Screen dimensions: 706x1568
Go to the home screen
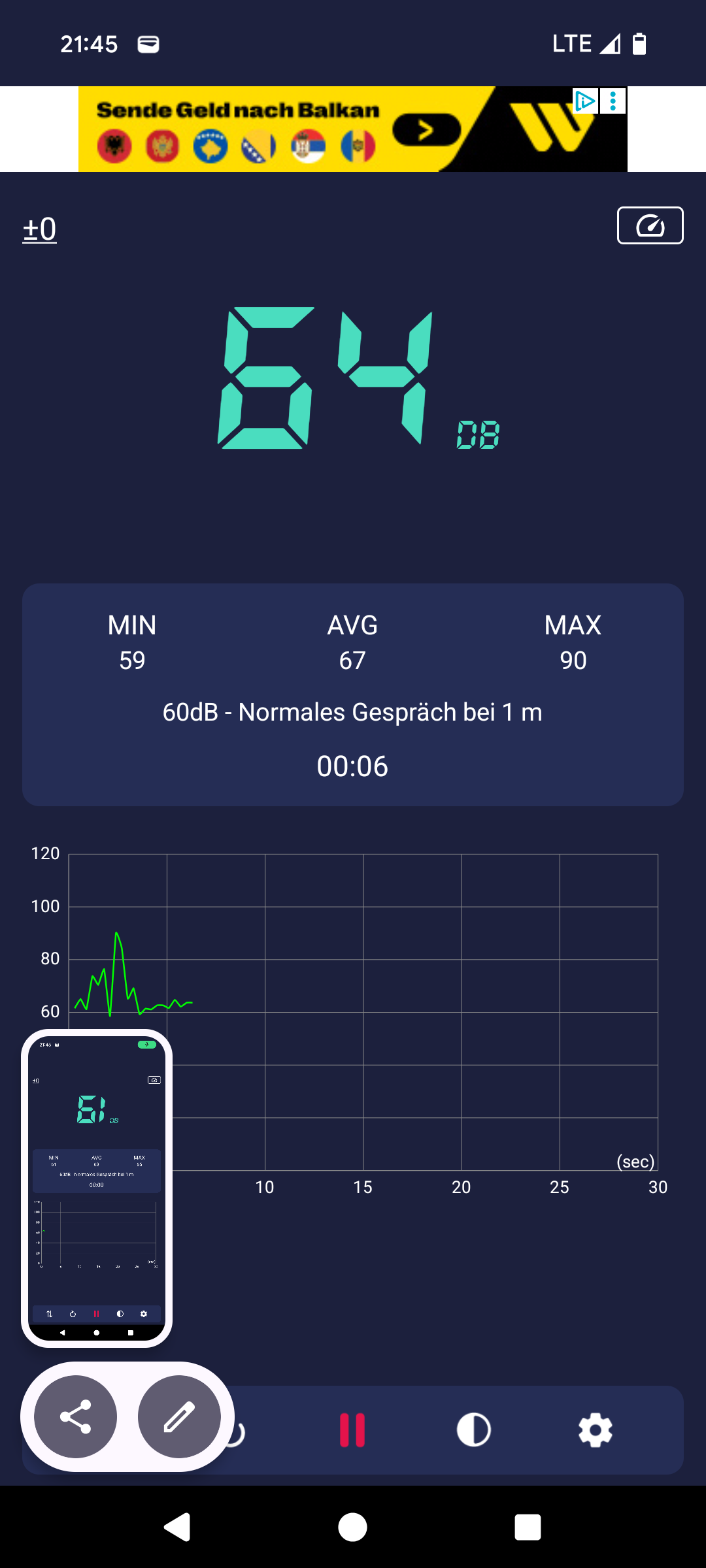pos(352,1527)
